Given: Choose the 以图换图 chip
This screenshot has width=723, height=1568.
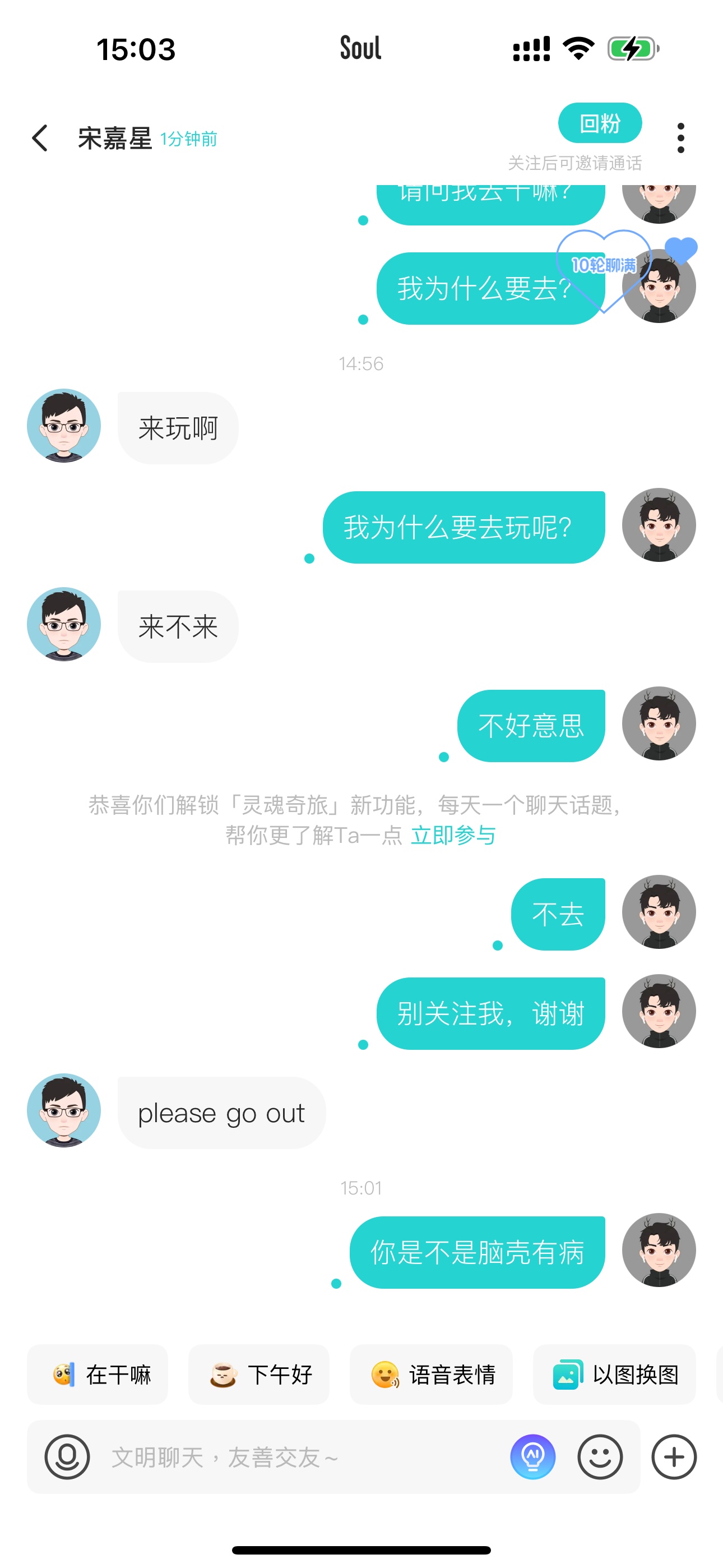Looking at the screenshot, I should tap(615, 1375).
